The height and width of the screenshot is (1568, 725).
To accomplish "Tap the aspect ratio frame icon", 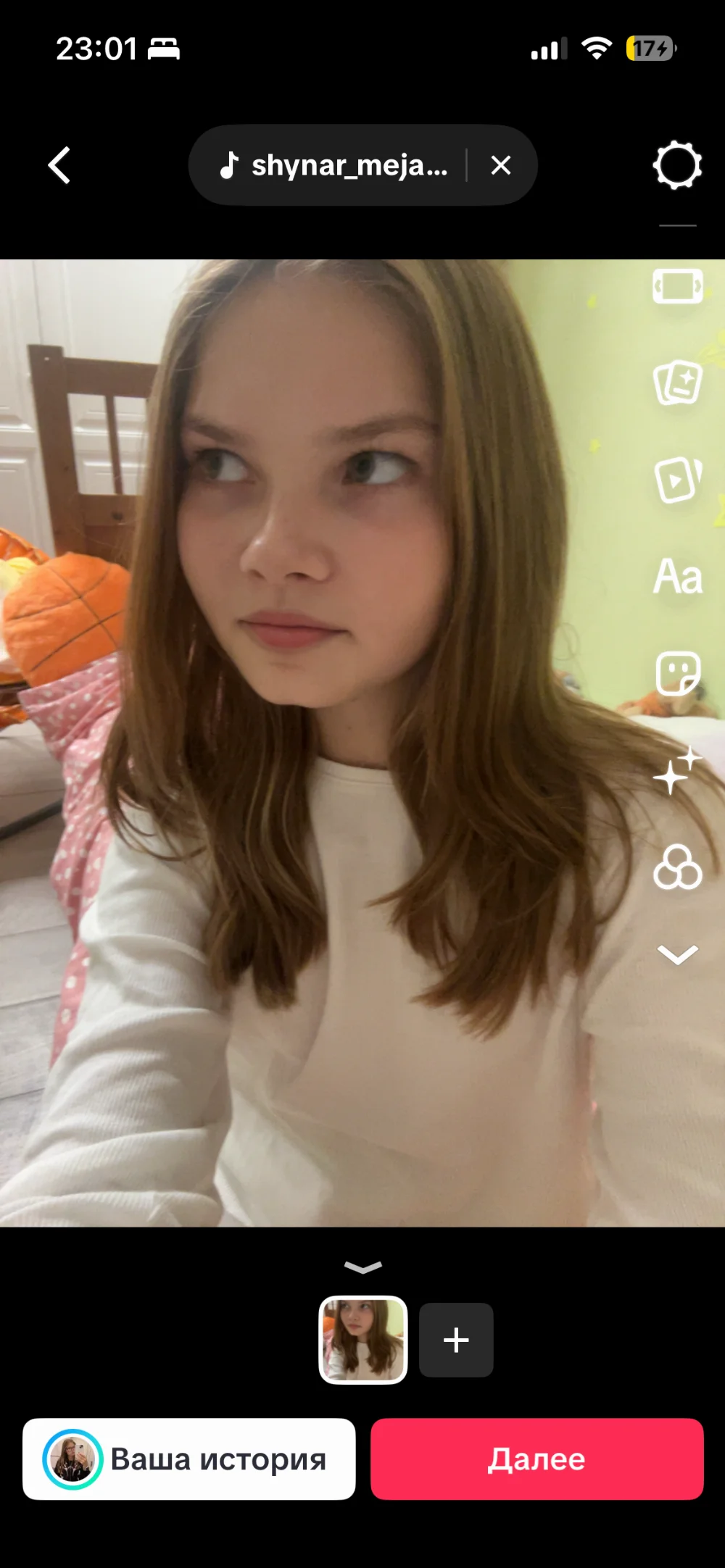I will tap(677, 286).
